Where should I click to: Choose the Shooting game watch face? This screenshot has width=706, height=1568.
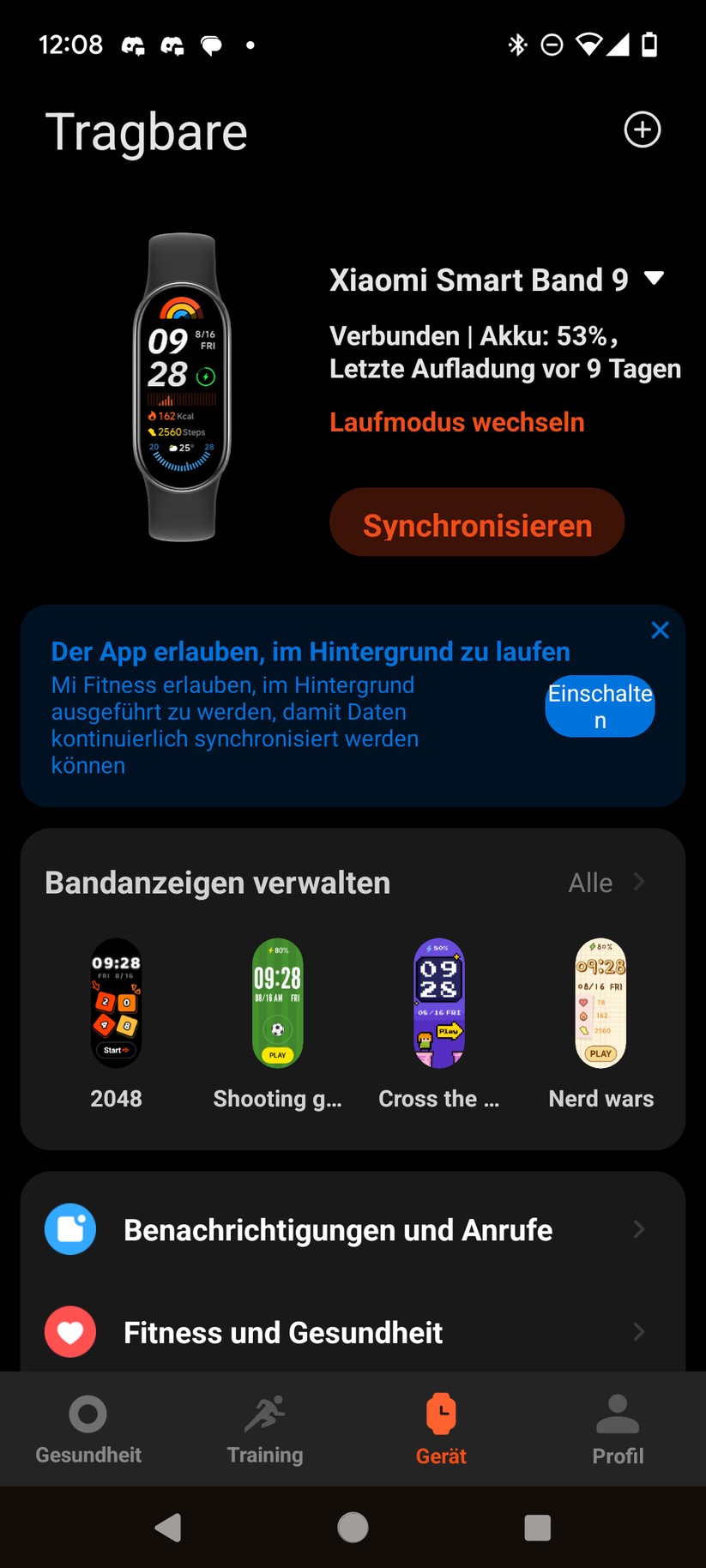277,1003
